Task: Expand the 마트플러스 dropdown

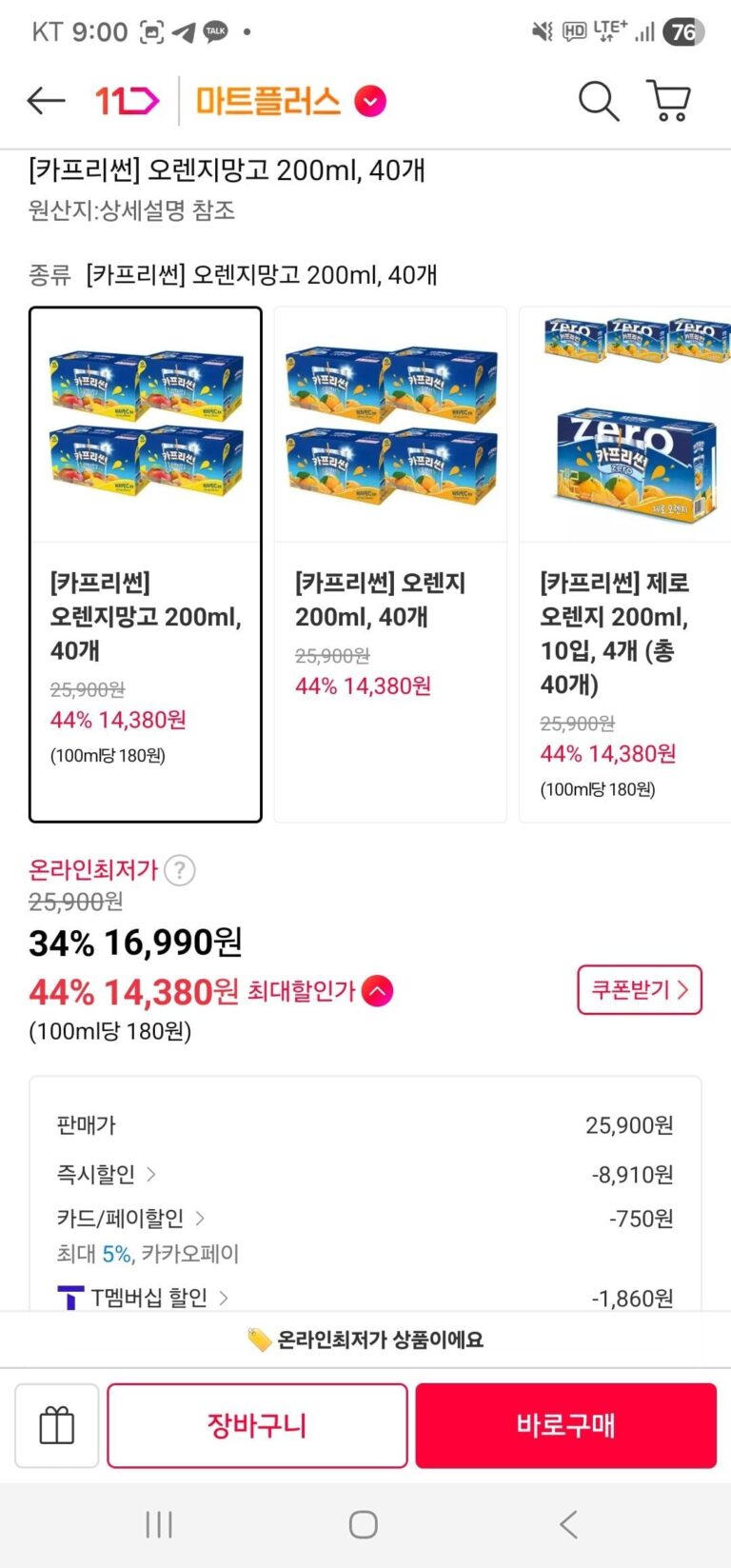Action: tap(370, 101)
